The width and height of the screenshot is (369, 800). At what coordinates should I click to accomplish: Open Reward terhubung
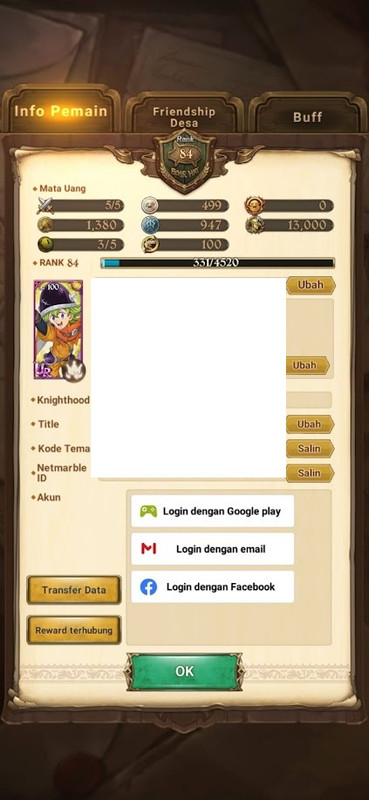(x=74, y=630)
